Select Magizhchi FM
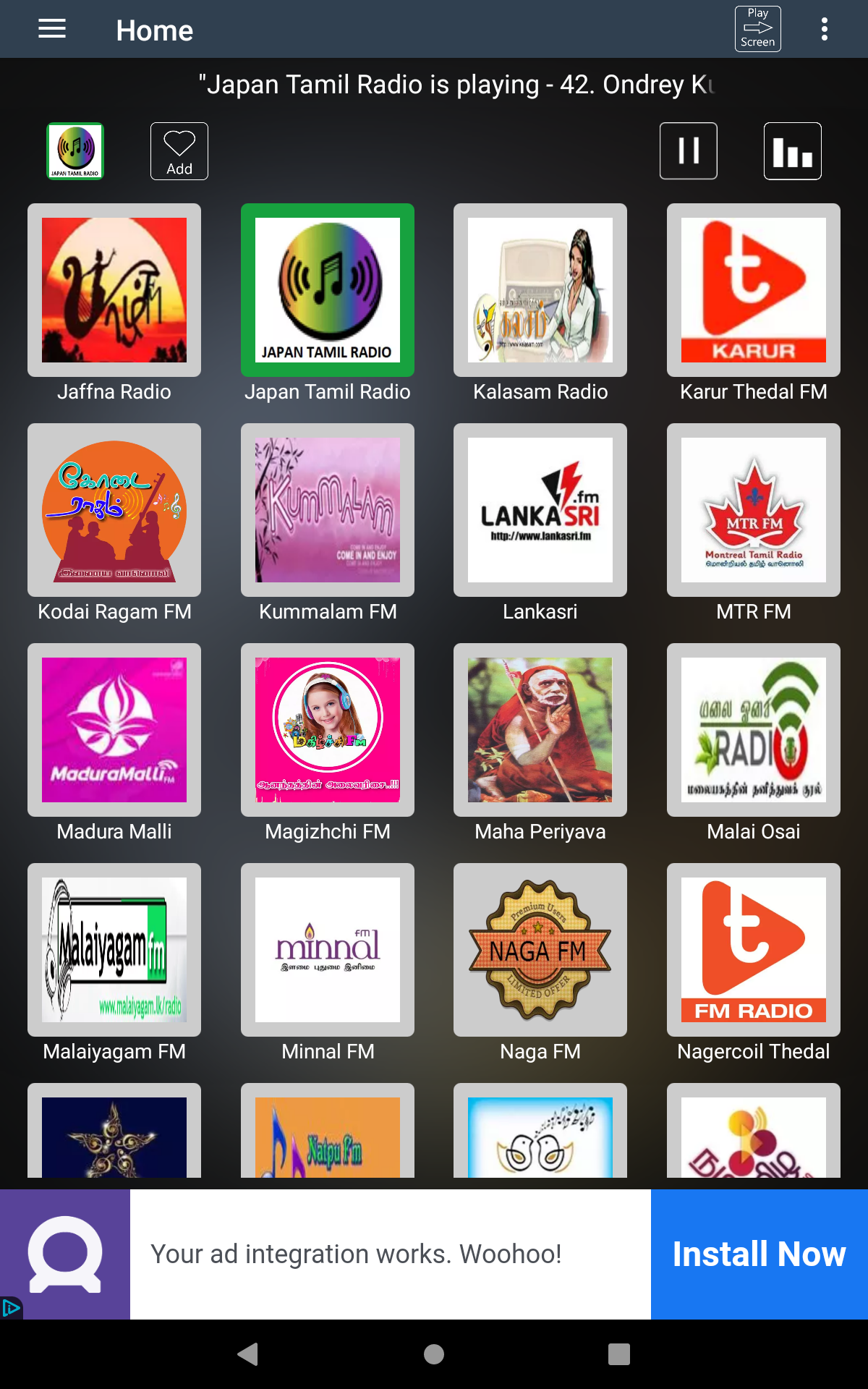 328,730
